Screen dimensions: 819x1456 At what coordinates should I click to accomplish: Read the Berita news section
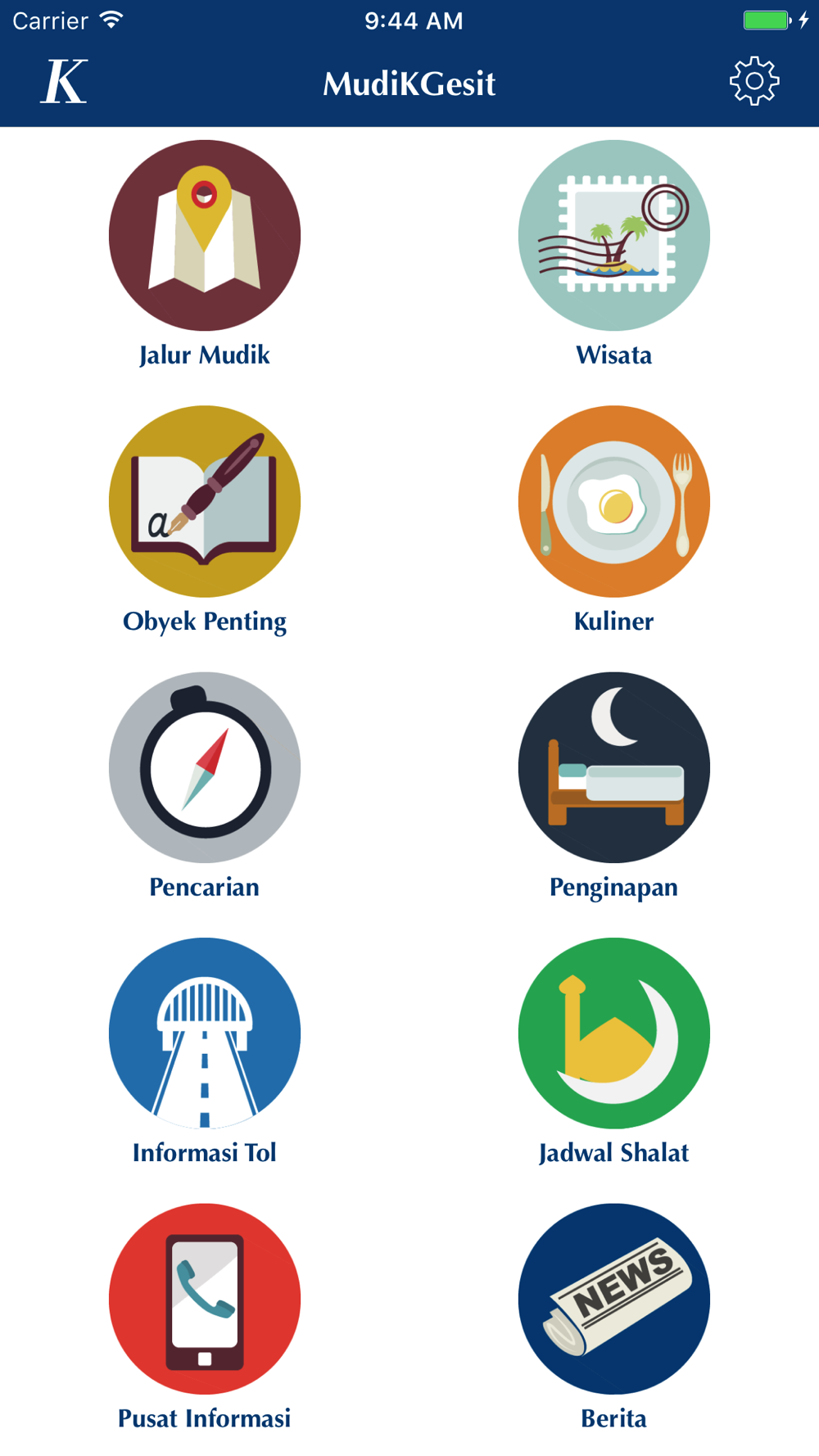[614, 1299]
